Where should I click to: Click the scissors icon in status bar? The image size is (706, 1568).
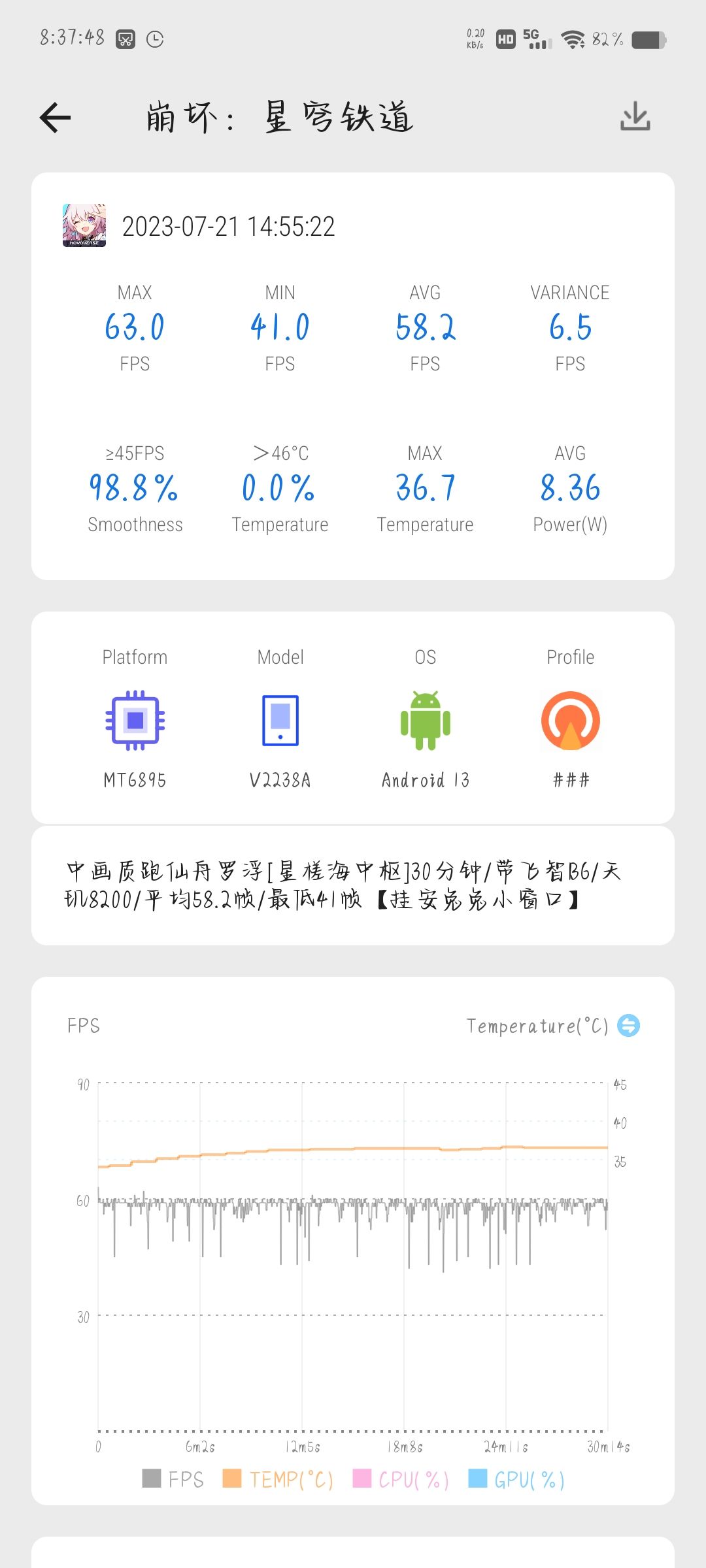126,39
